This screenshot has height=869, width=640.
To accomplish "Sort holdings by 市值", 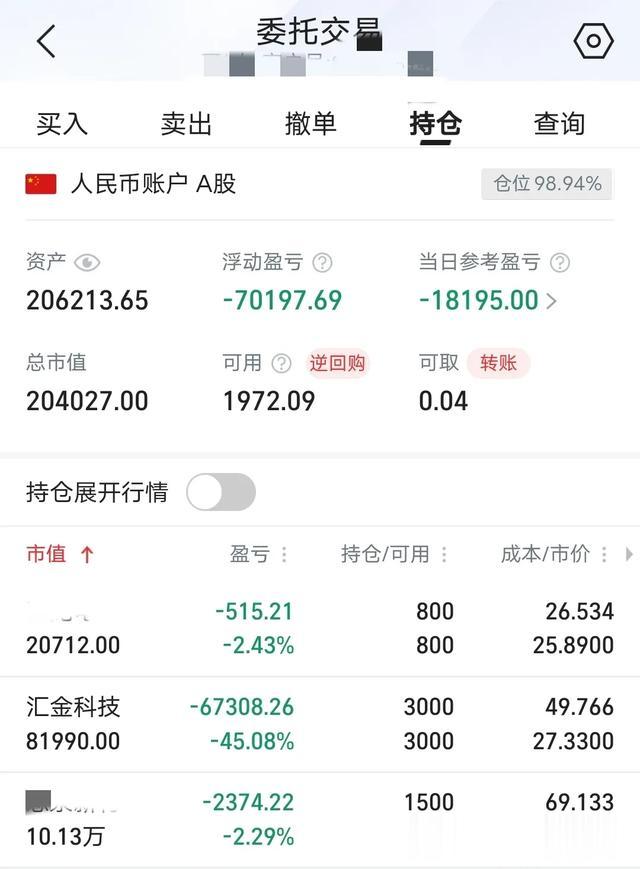I will [x=60, y=554].
